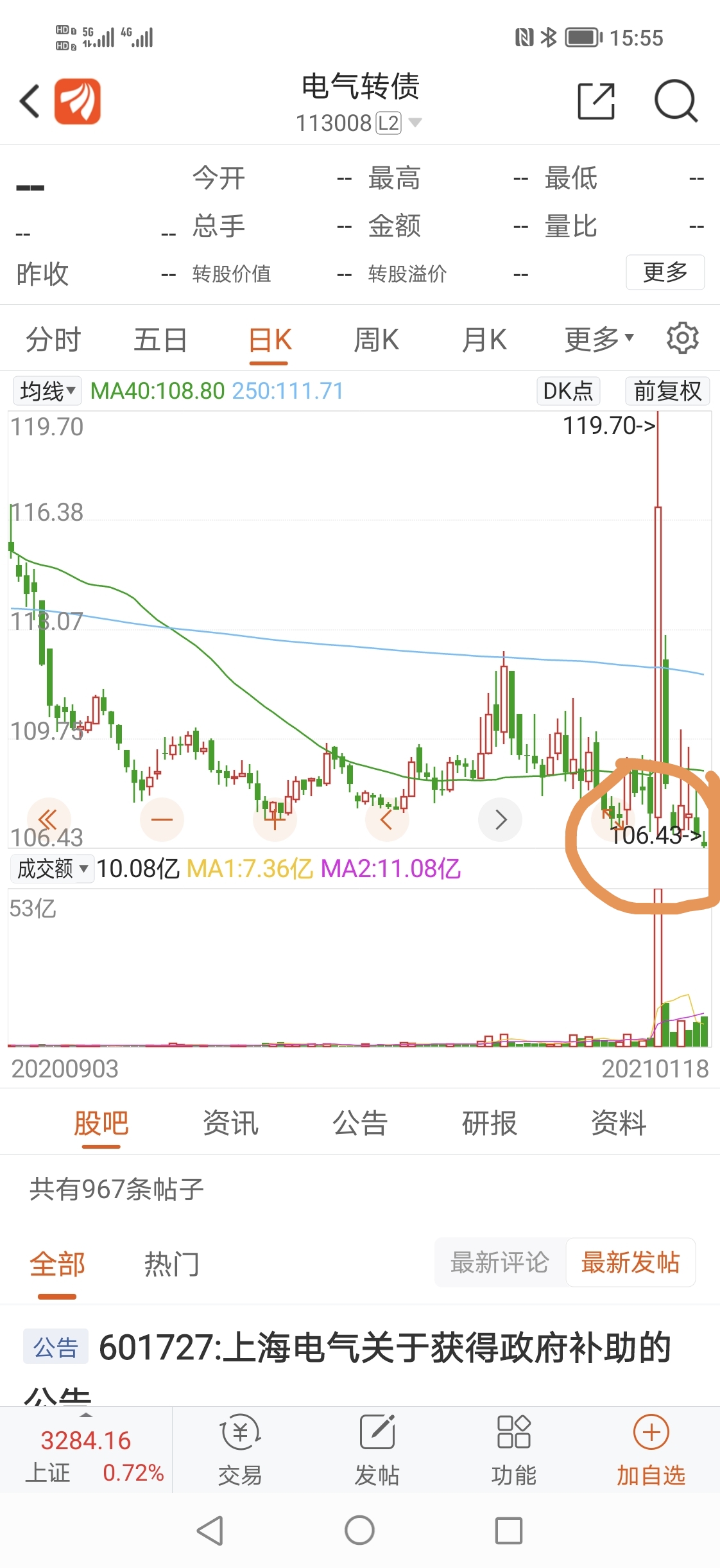Share this bond page
The width and height of the screenshot is (720, 1568).
click(596, 101)
